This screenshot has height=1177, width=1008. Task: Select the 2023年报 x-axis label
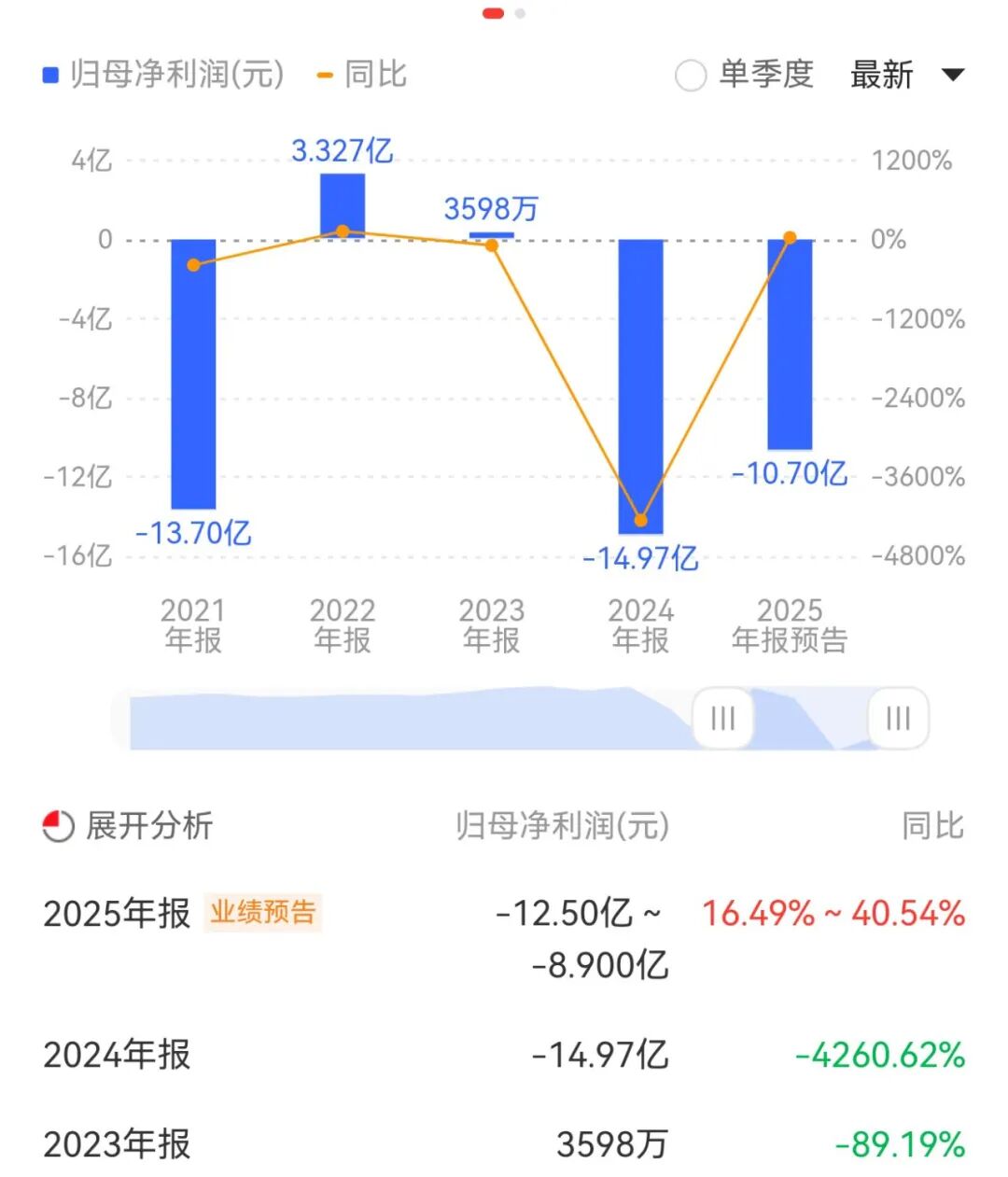492,624
